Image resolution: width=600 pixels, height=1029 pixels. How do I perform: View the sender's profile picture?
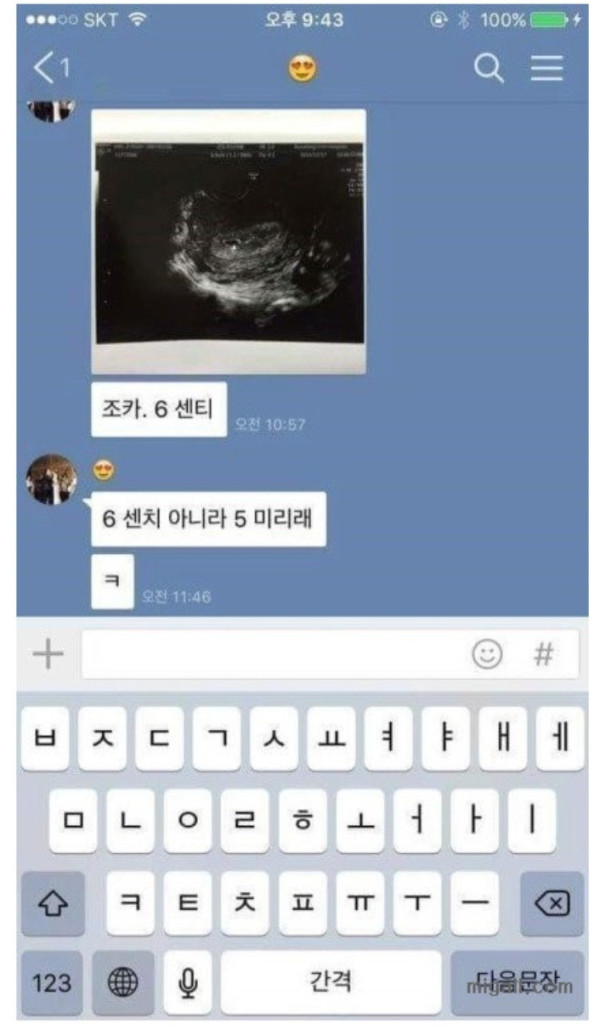tap(51, 479)
